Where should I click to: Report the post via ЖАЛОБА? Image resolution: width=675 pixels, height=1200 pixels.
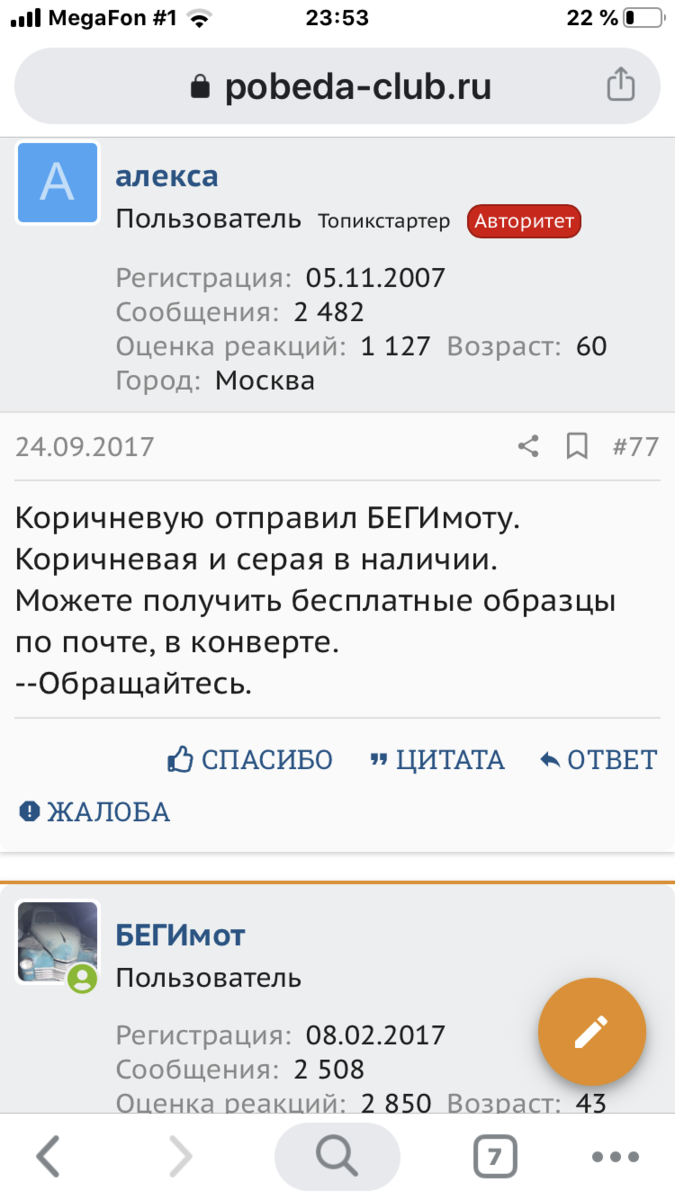coord(94,812)
